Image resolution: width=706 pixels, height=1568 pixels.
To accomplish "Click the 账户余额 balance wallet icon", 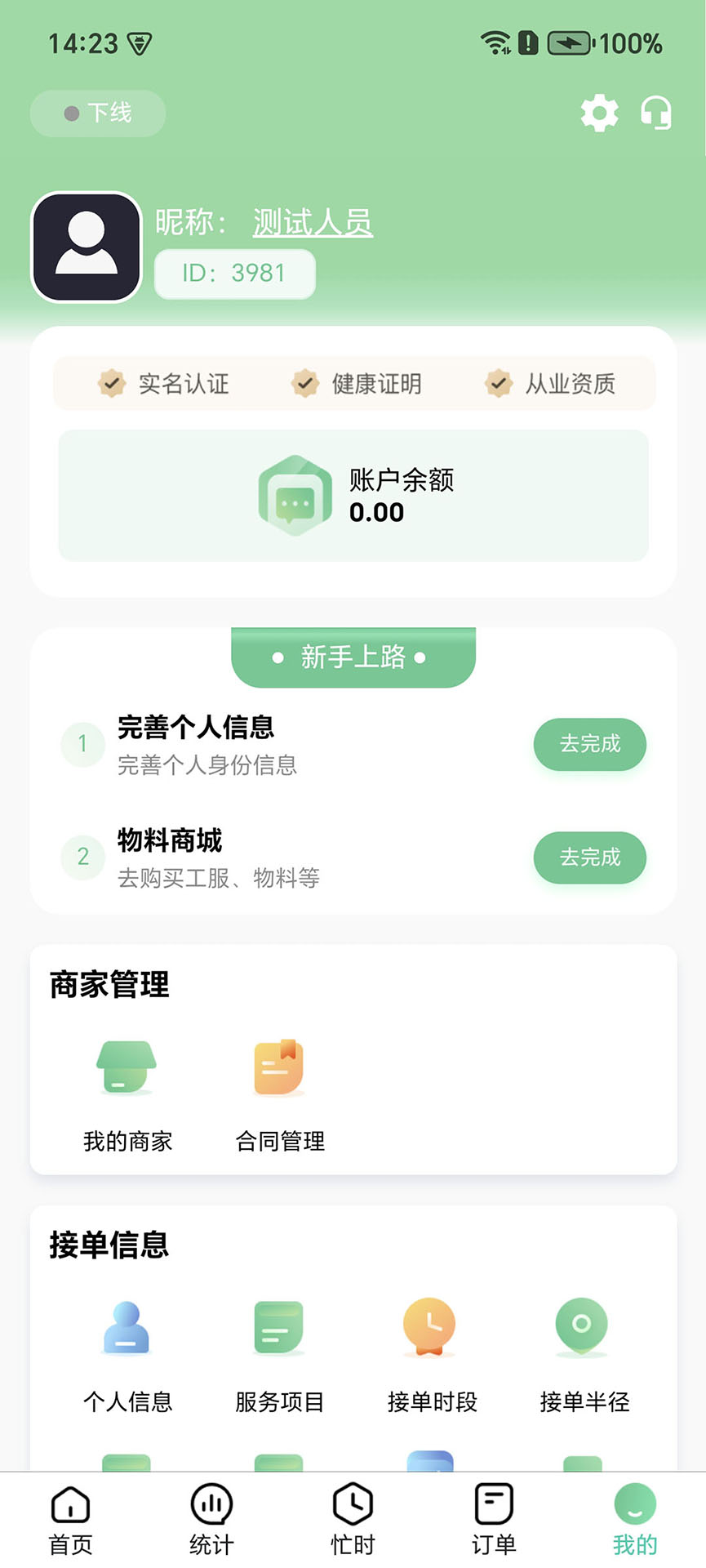I will pyautogui.click(x=294, y=496).
